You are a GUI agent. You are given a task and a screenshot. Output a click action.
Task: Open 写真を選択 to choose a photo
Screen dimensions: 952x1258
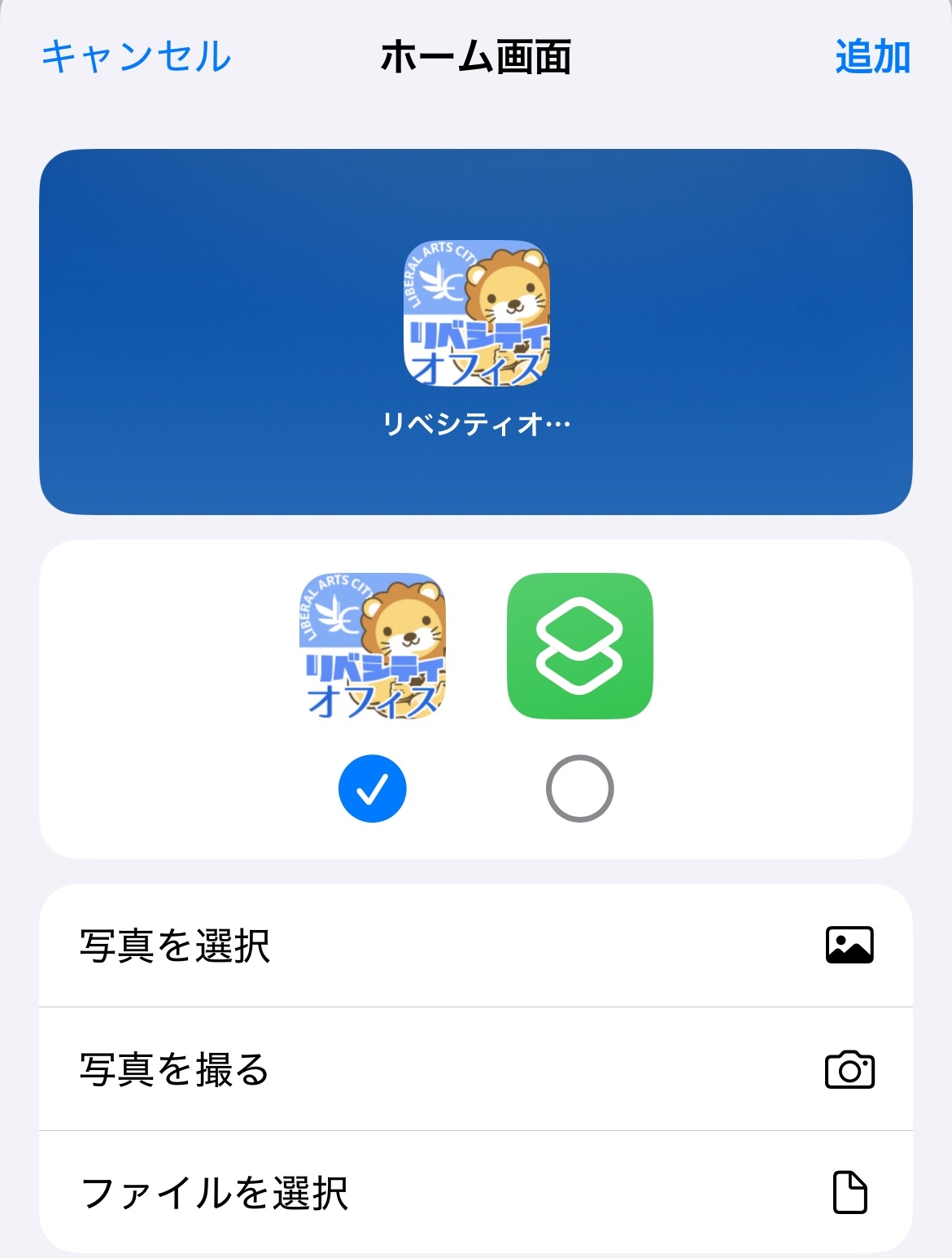[475, 946]
